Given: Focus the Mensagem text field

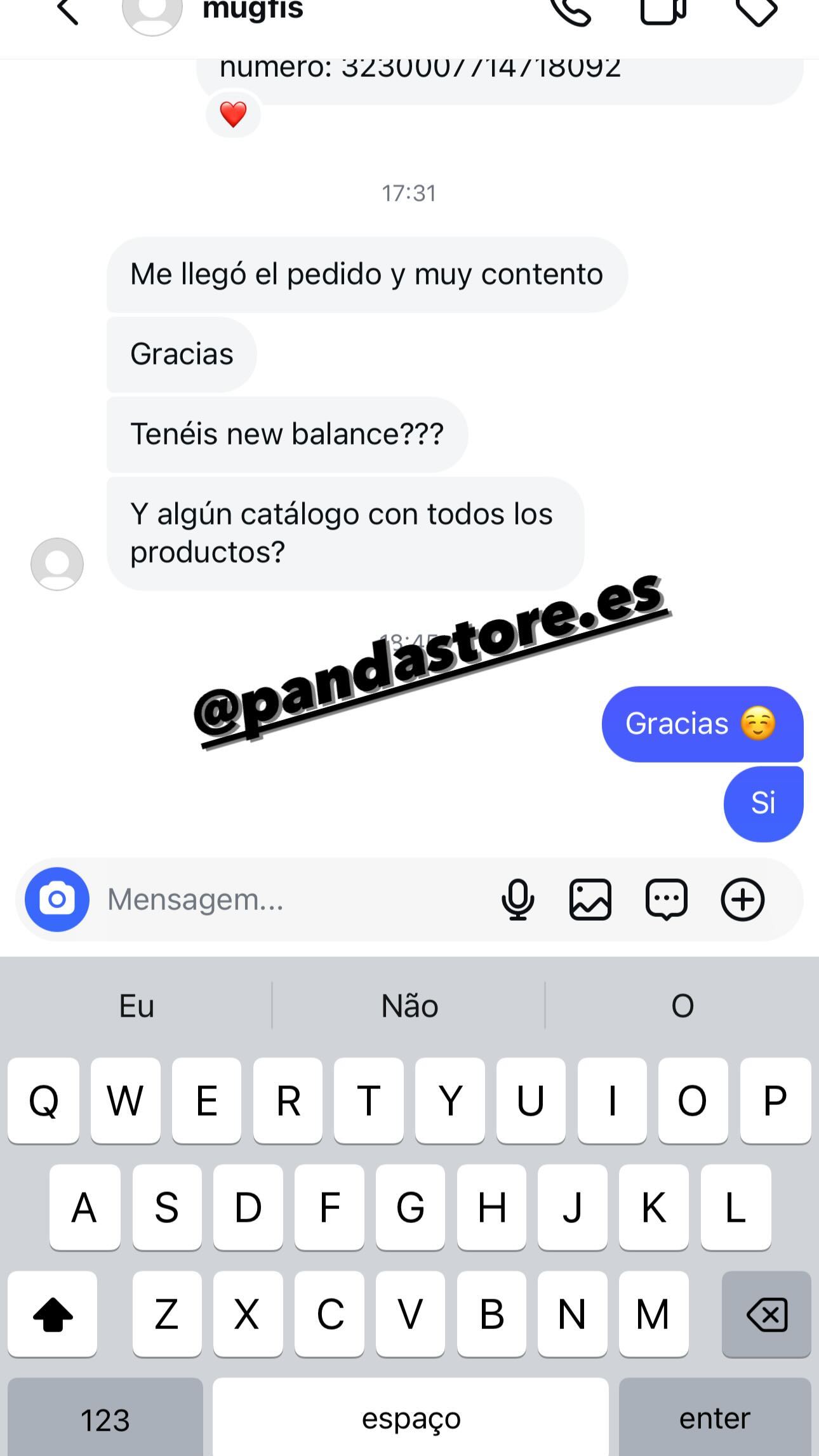Looking at the screenshot, I should coord(286,899).
